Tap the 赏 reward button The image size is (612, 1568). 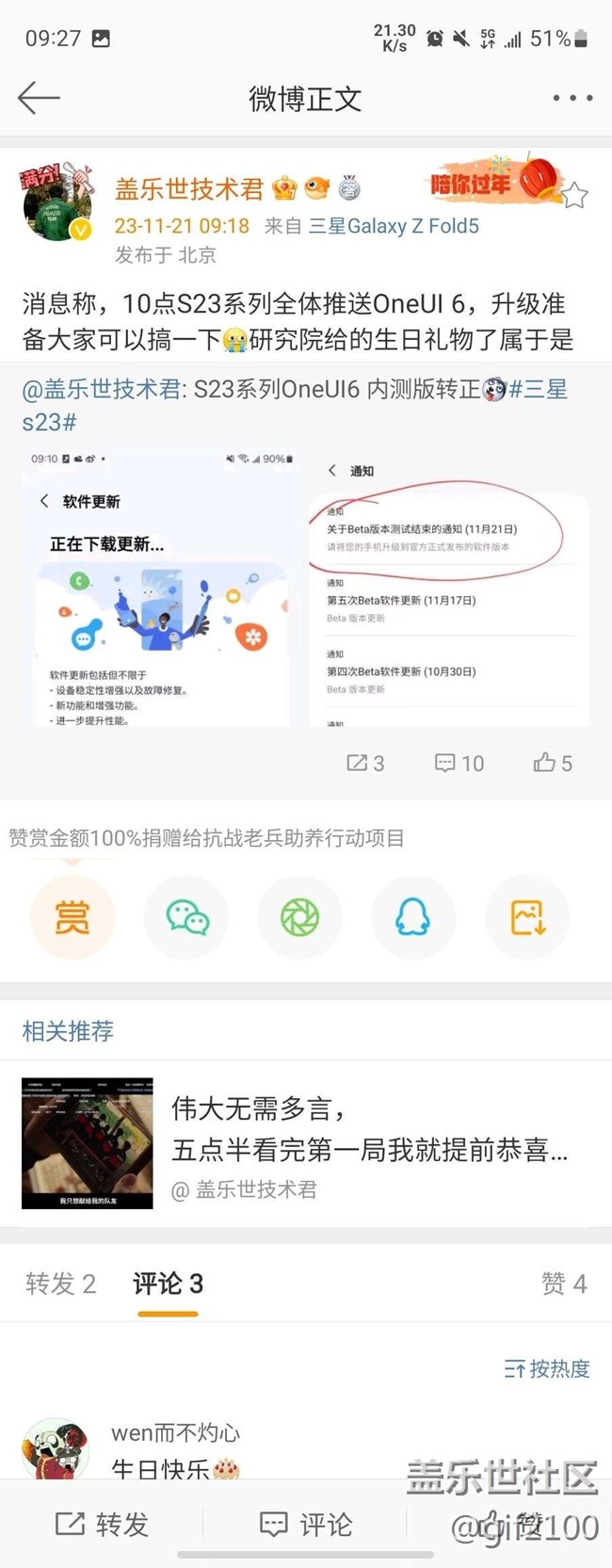(x=72, y=917)
